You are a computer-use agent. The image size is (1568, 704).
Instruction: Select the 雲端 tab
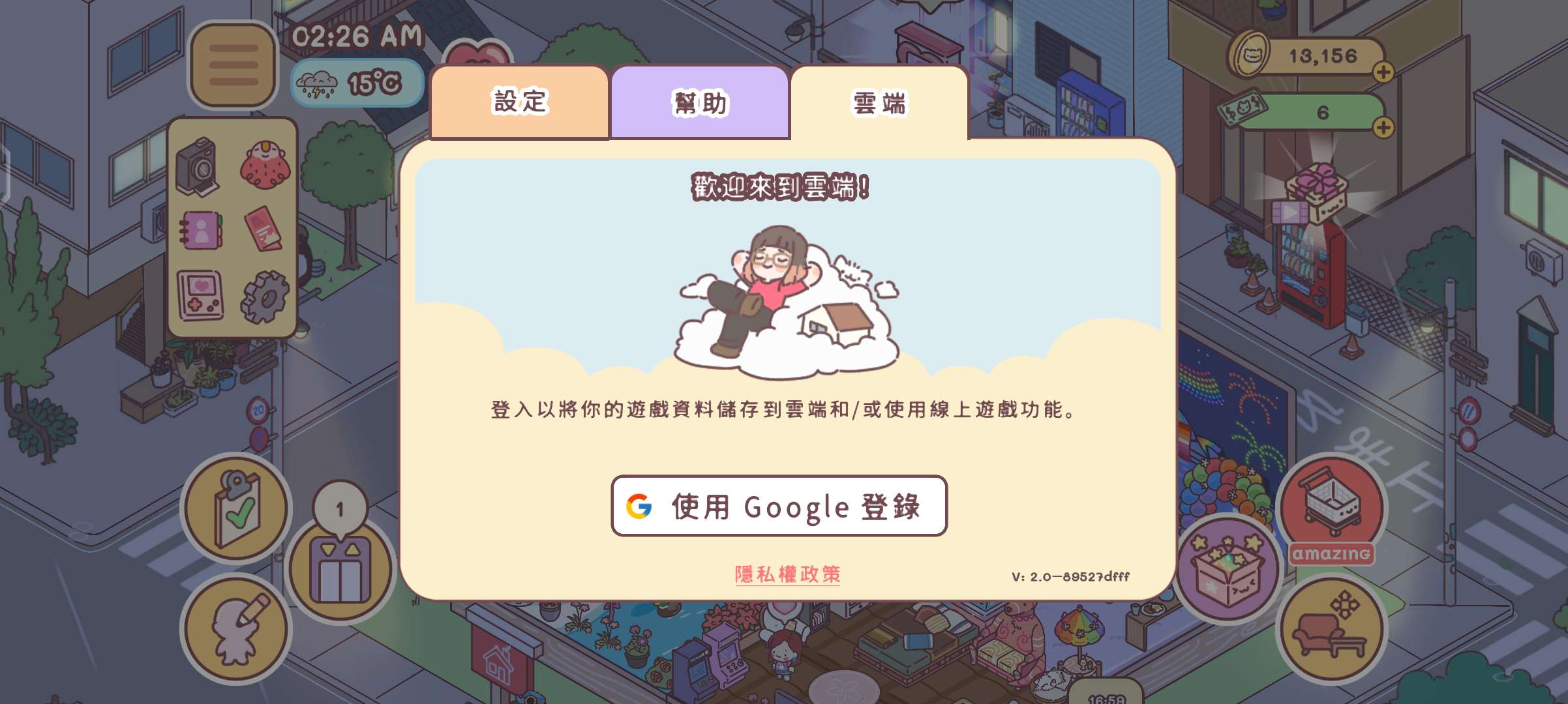coord(879,103)
